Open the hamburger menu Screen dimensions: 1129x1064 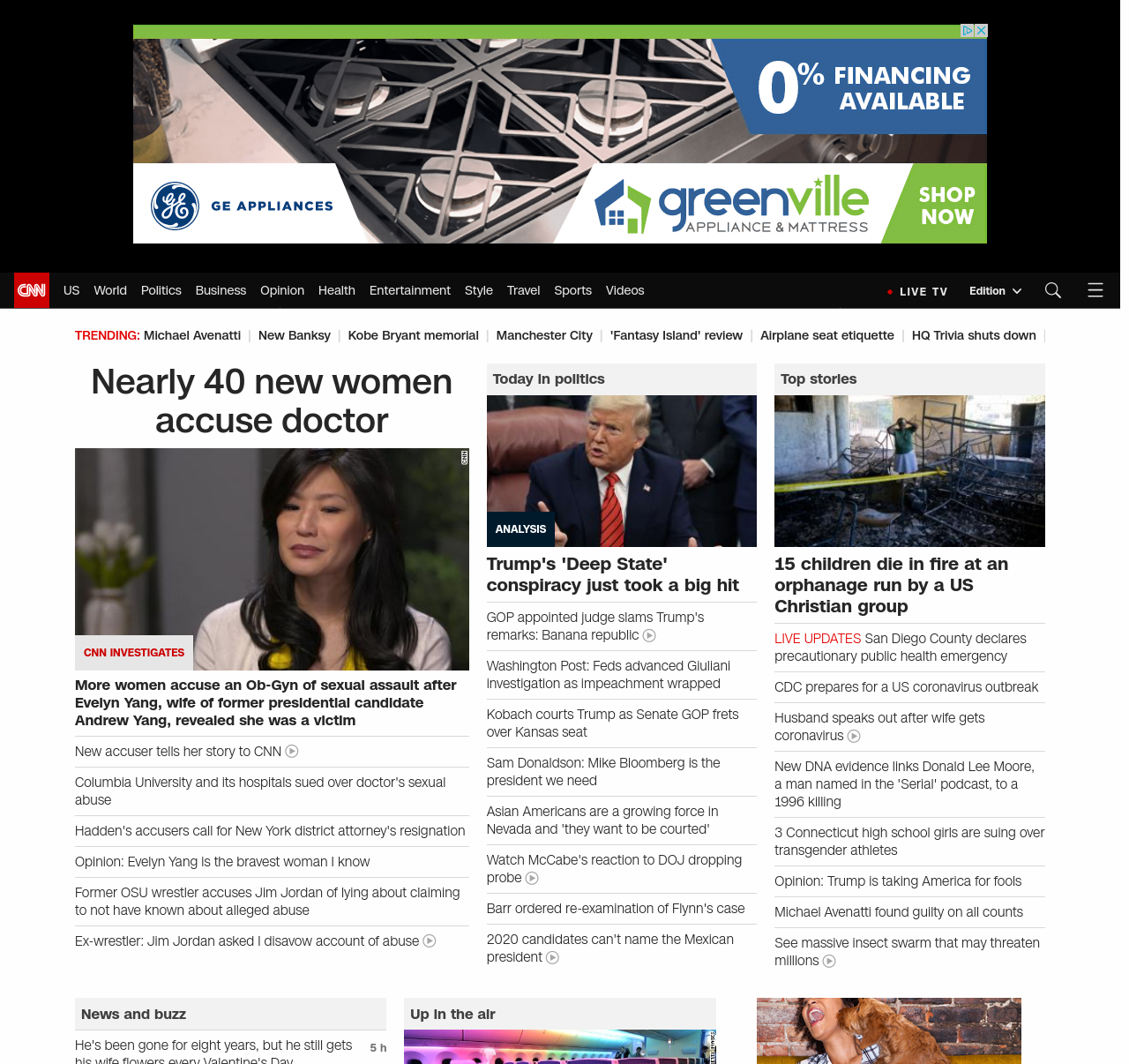coord(1095,290)
